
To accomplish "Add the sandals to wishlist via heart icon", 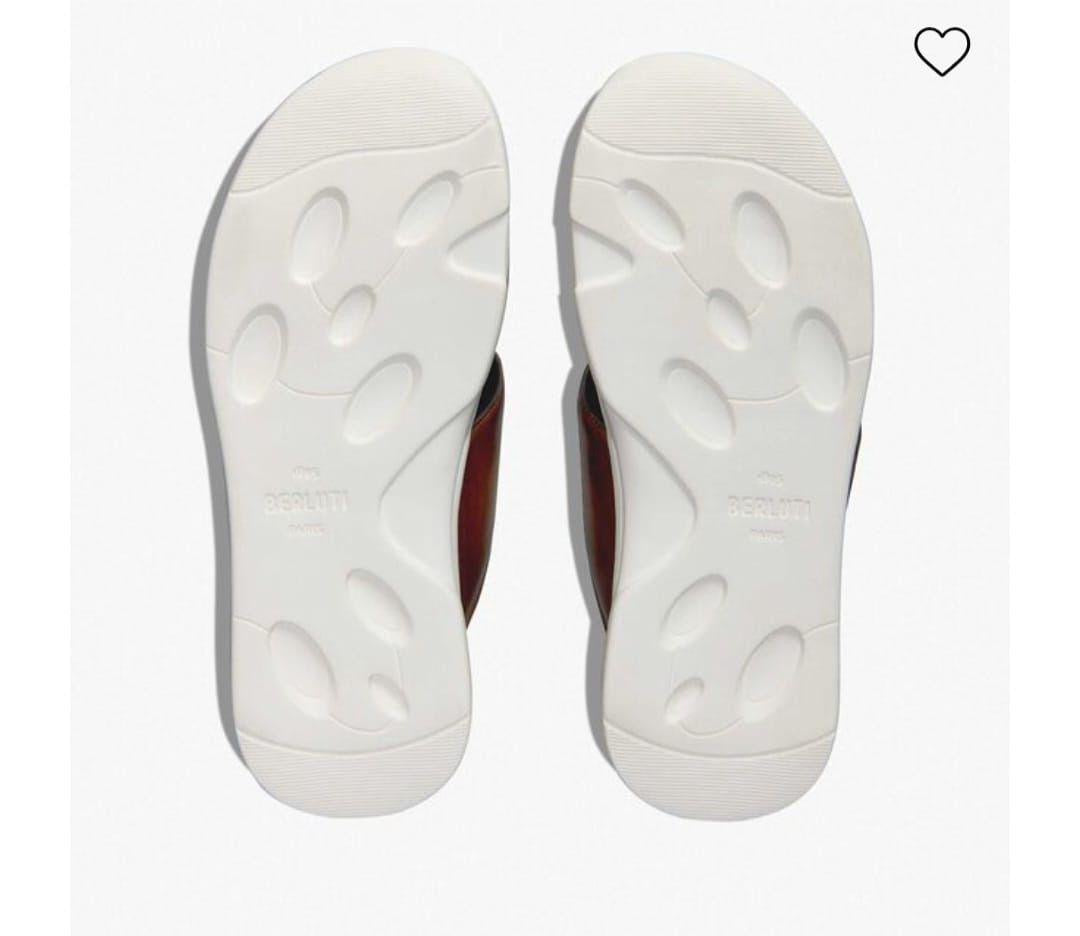I will (941, 51).
